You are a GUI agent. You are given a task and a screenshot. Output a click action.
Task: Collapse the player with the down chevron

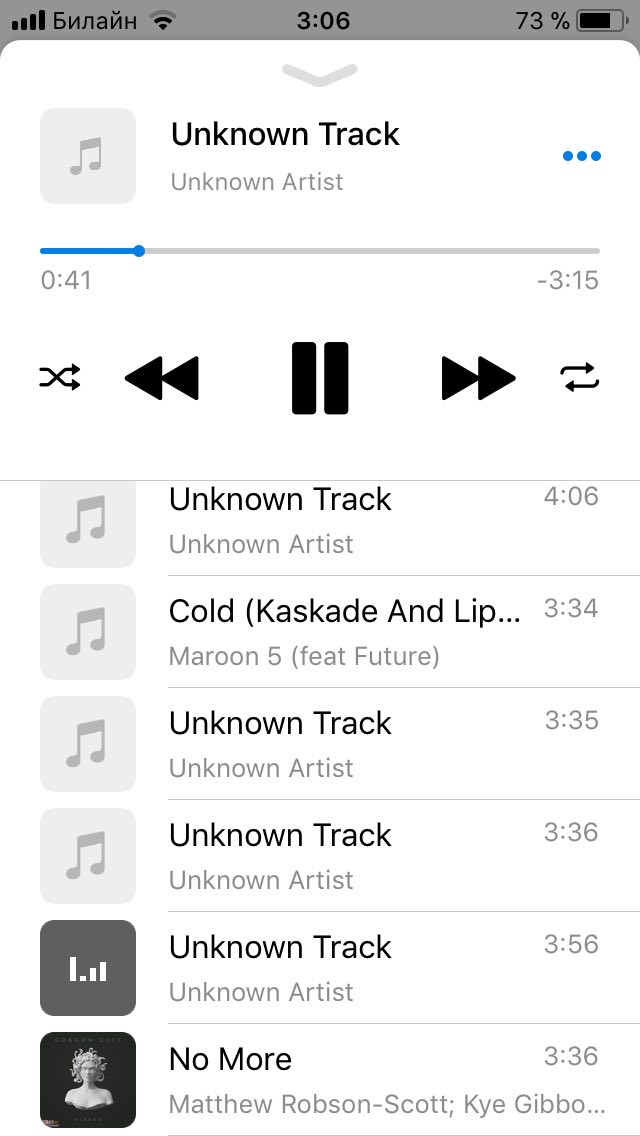click(x=320, y=73)
